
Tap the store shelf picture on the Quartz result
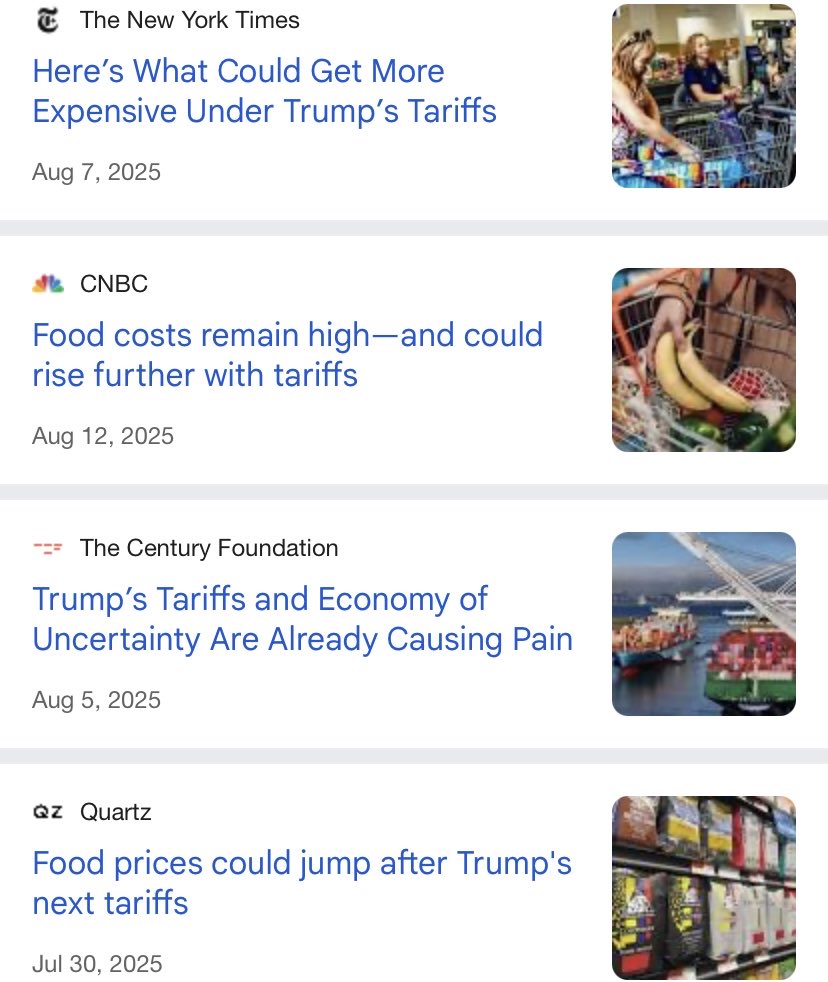pos(703,888)
